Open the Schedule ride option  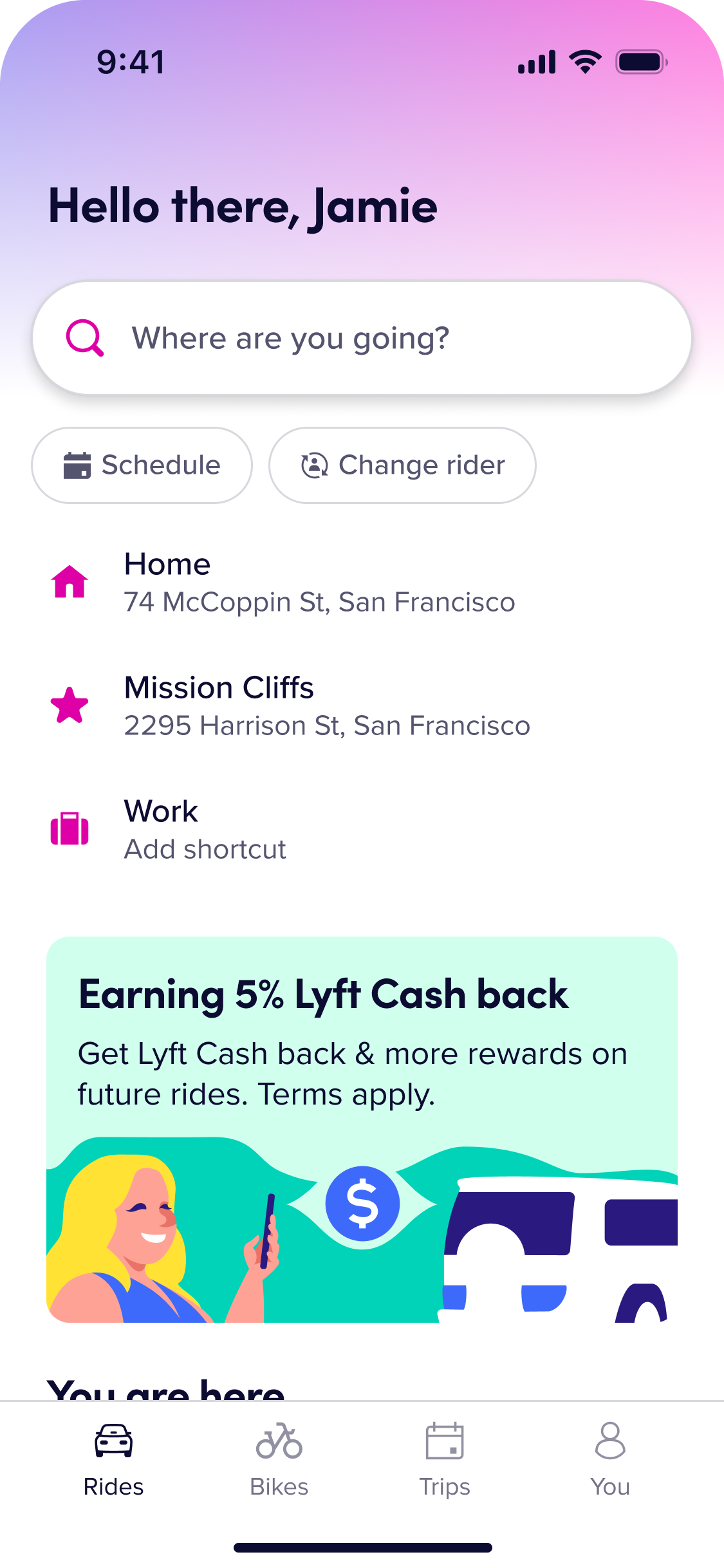(142, 465)
